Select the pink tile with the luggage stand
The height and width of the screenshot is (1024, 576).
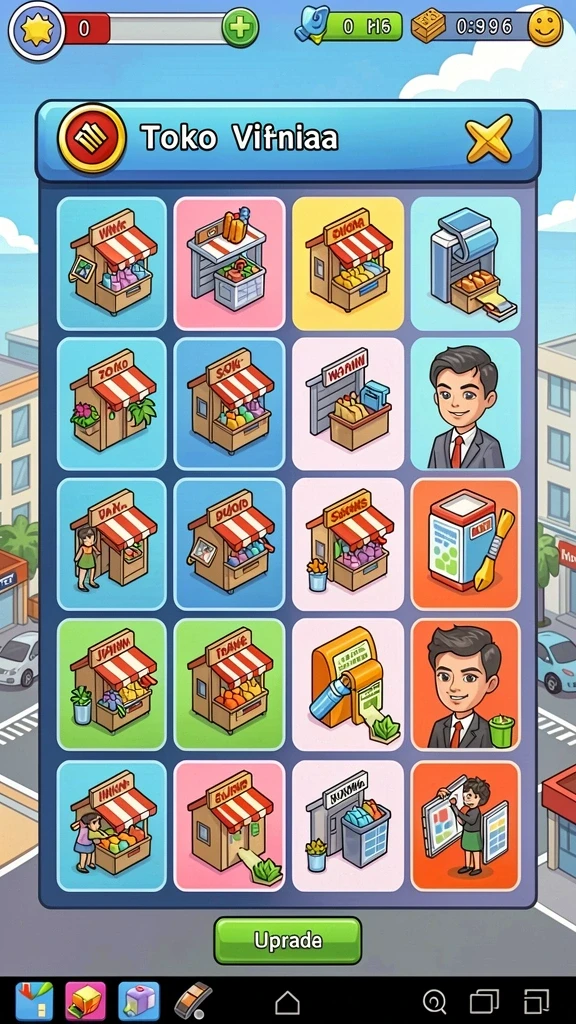point(229,263)
